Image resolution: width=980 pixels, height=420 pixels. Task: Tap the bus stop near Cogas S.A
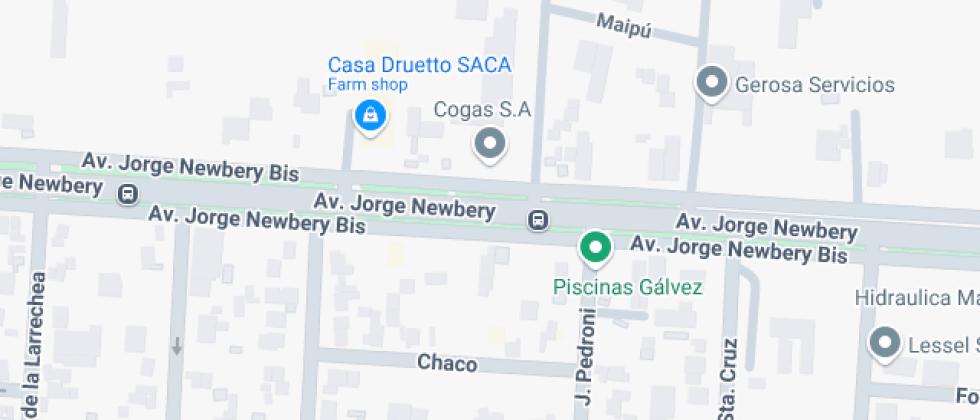pos(538,219)
